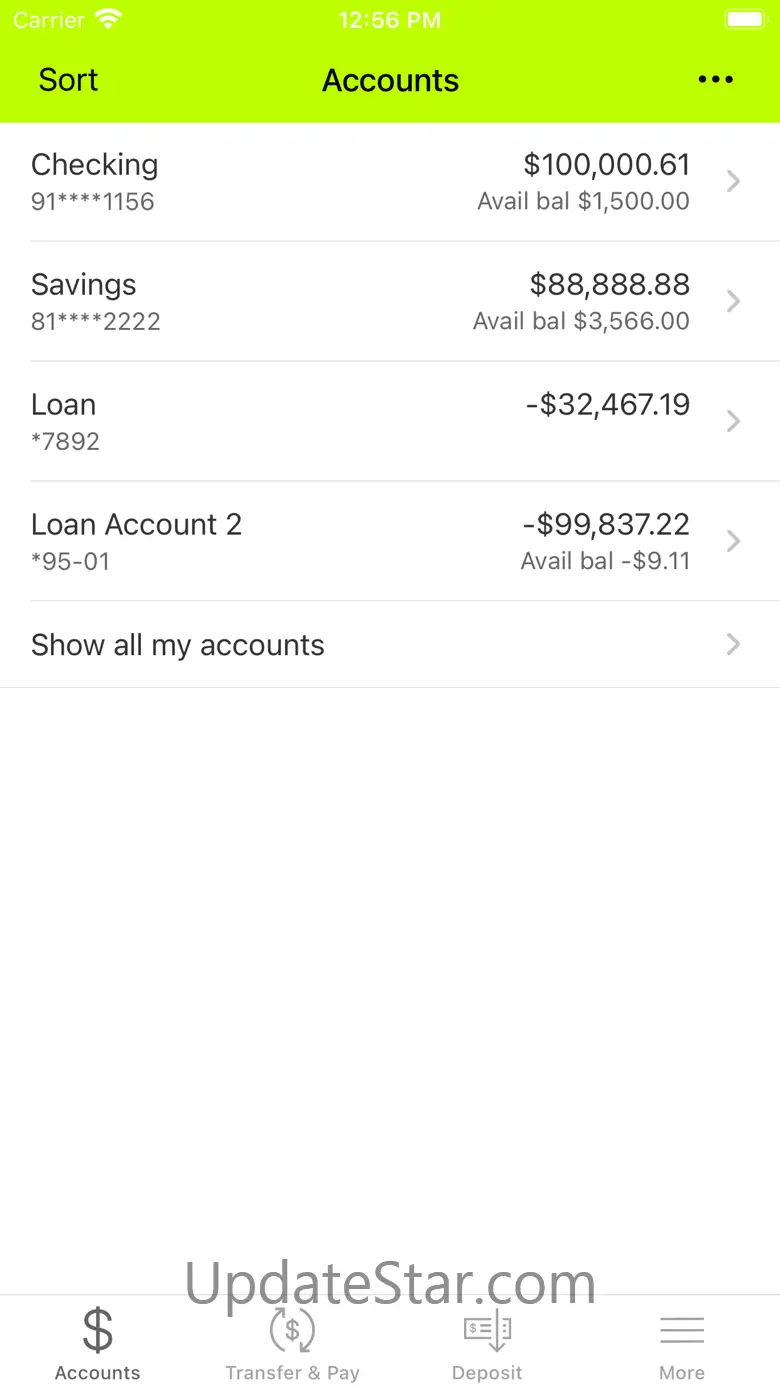Open the More tab
The height and width of the screenshot is (1387, 780).
pyautogui.click(x=682, y=1343)
